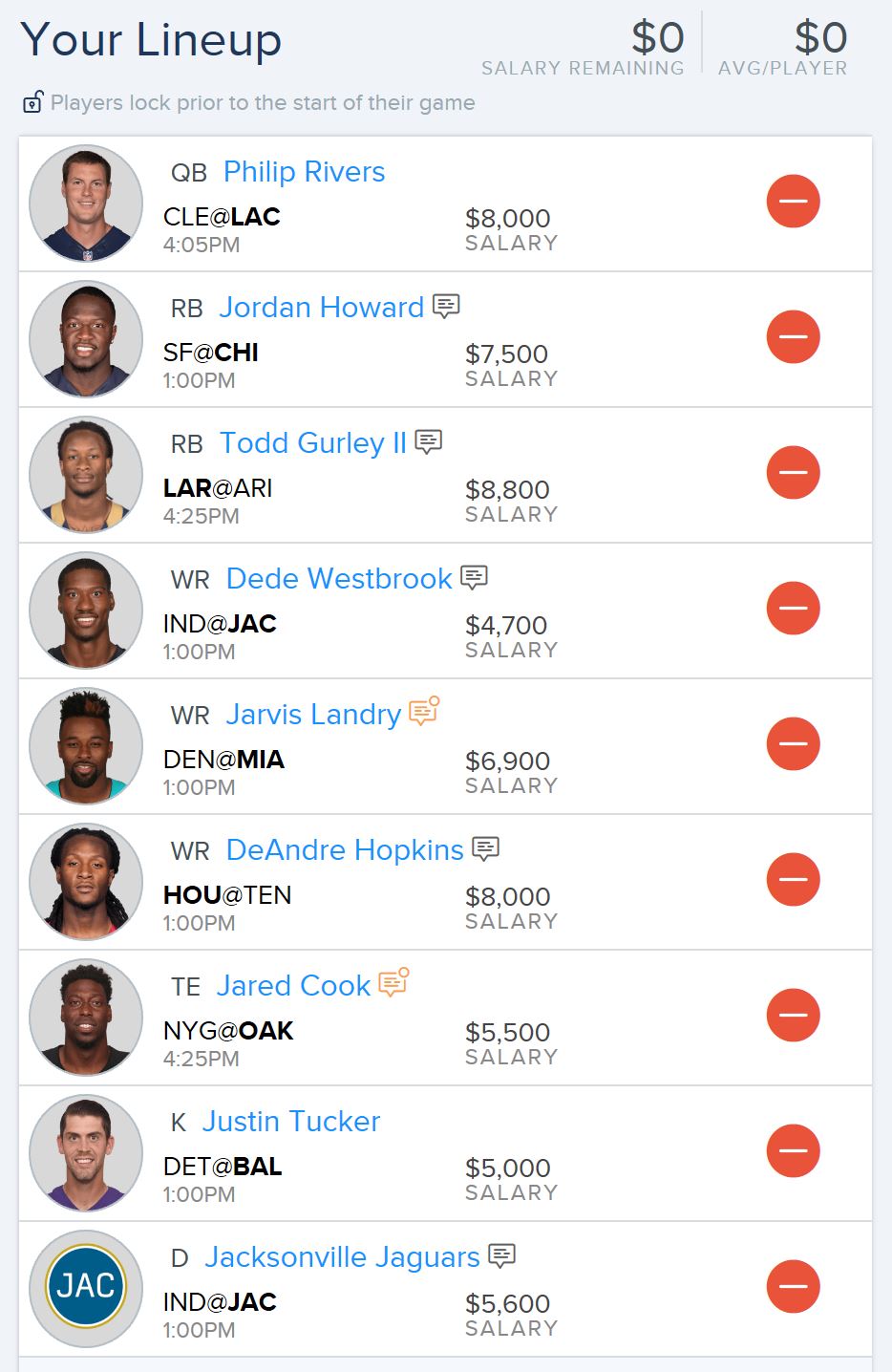Viewport: 892px width, 1372px height.
Task: Remove Philip Rivers from the lineup
Action: click(793, 202)
